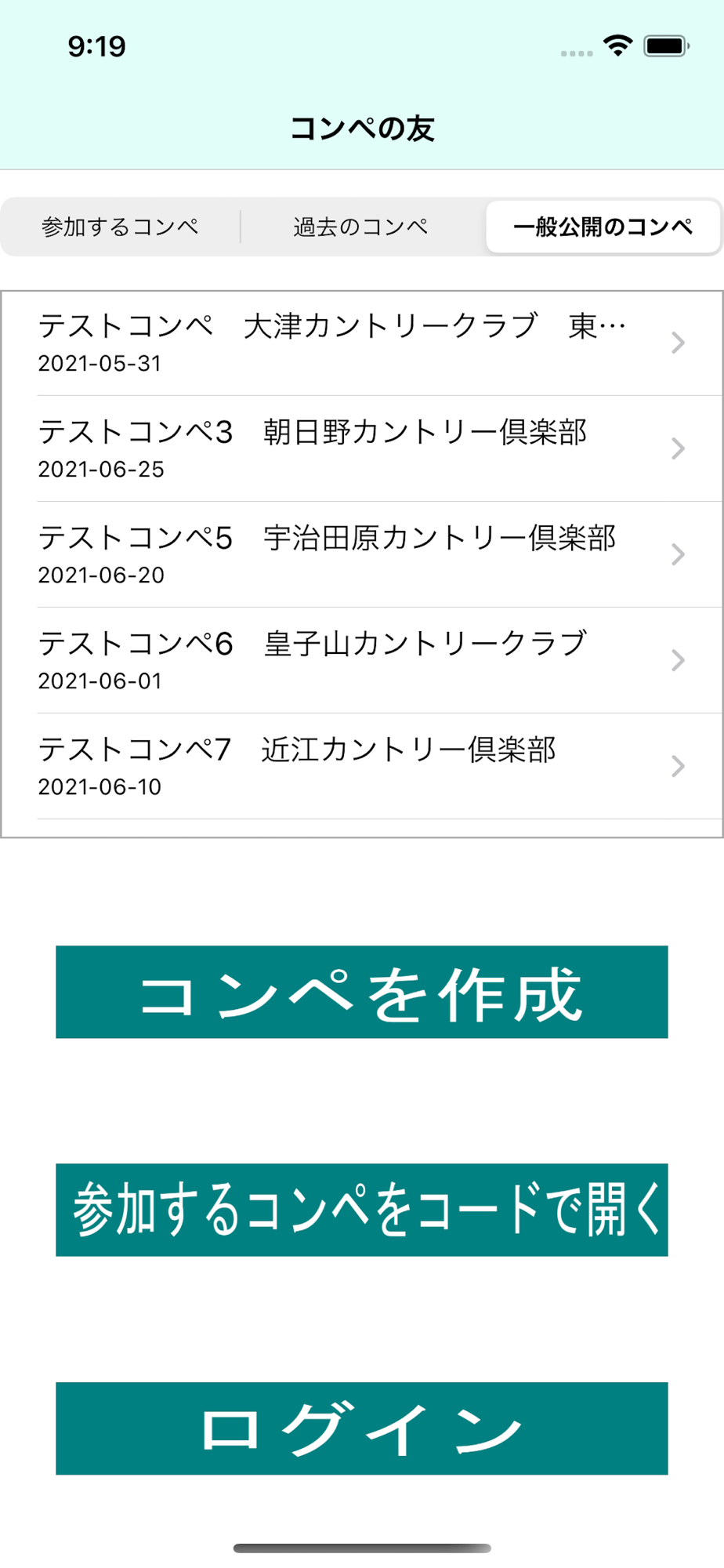Open テストコンペ3 朝日野カントリー倶楽部

pos(362,449)
